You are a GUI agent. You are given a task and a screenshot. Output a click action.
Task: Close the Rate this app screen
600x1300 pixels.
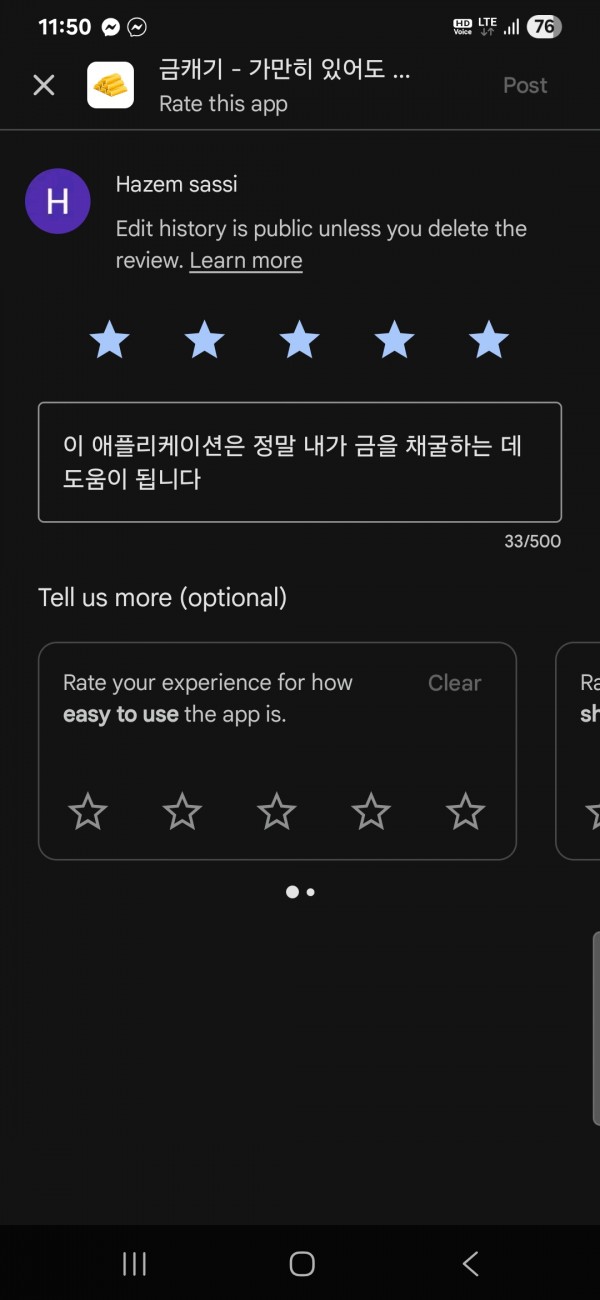pos(44,85)
